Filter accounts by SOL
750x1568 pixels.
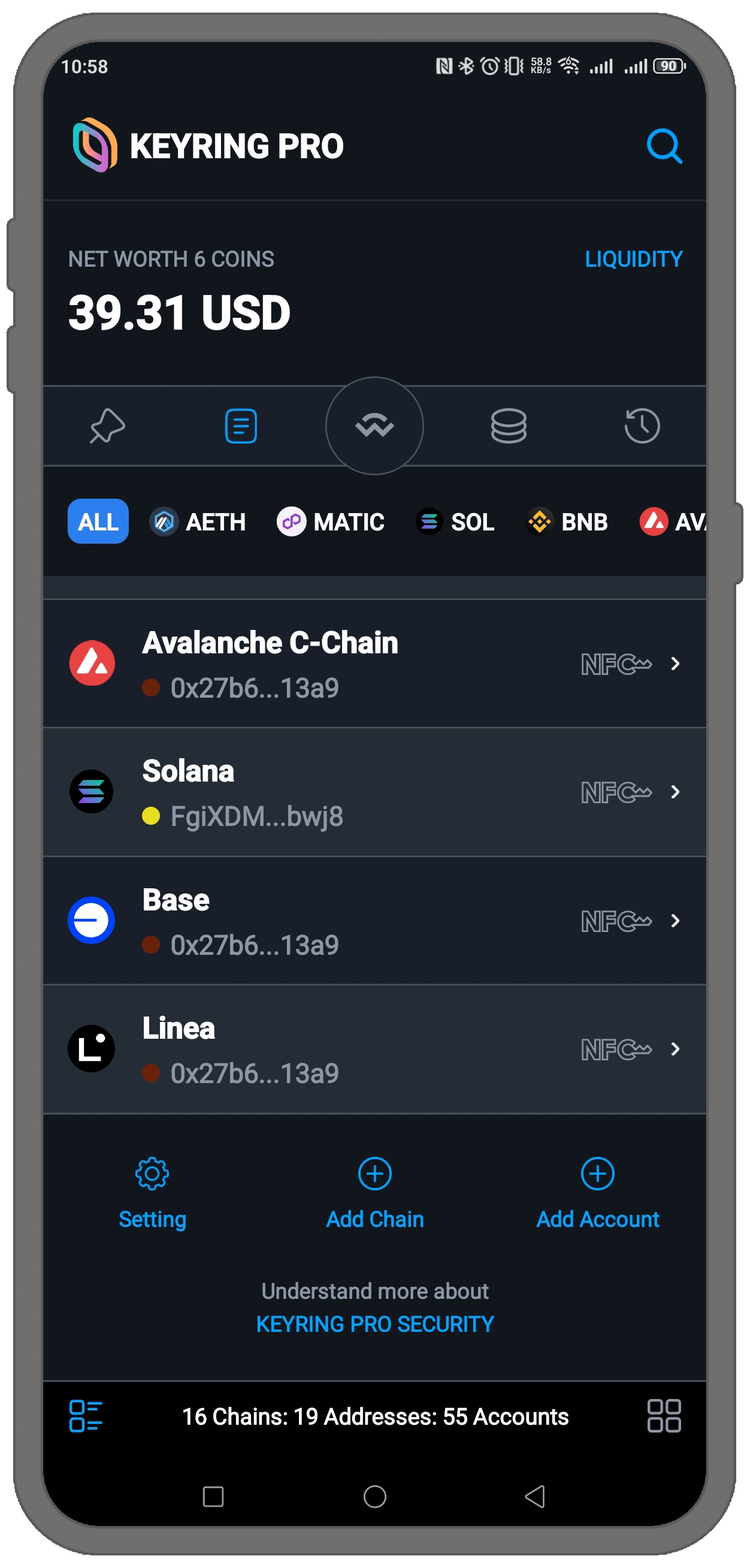pyautogui.click(x=455, y=521)
